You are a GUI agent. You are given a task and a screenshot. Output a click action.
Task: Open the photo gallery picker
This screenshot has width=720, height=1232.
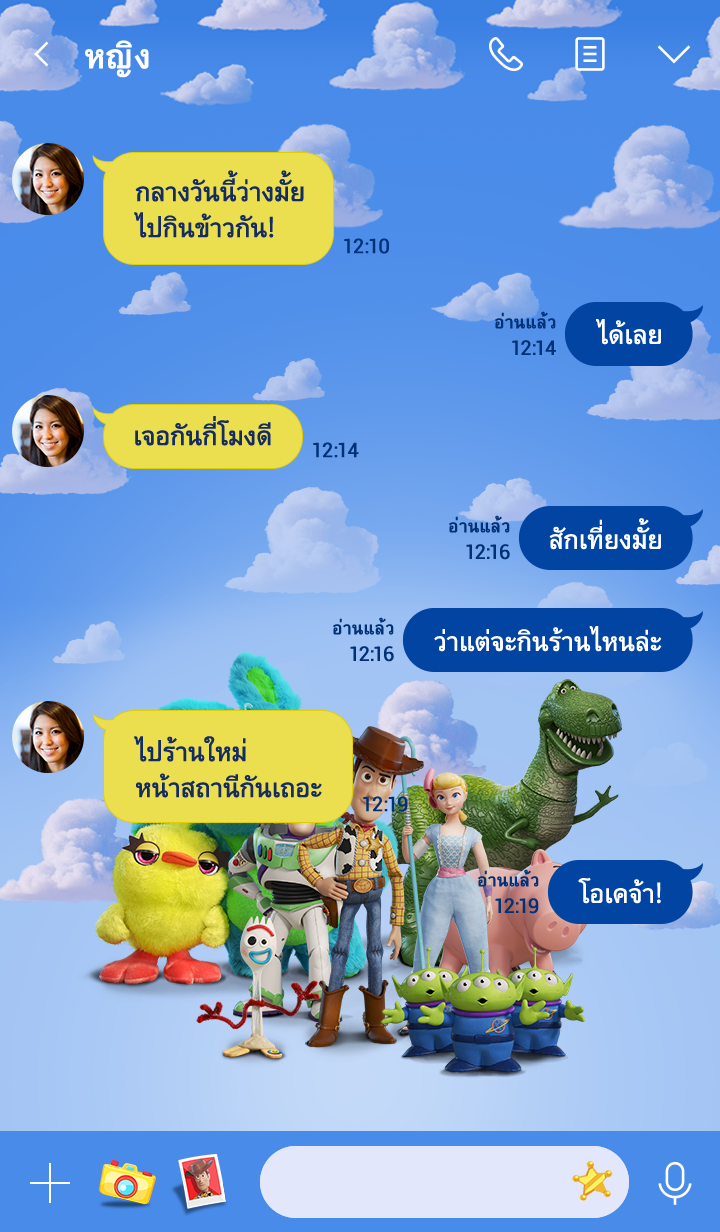[x=202, y=1181]
